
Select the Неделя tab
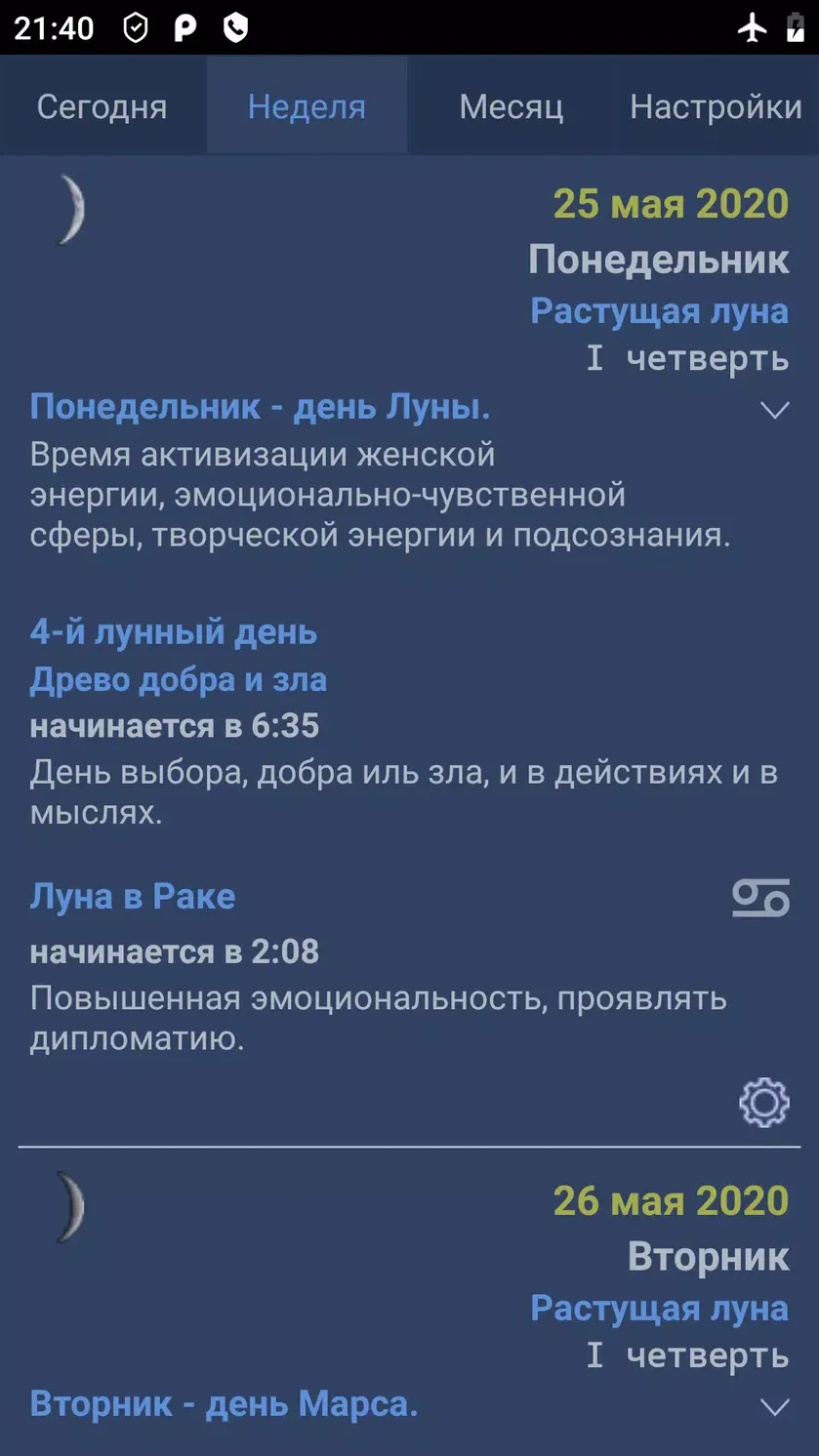(307, 106)
